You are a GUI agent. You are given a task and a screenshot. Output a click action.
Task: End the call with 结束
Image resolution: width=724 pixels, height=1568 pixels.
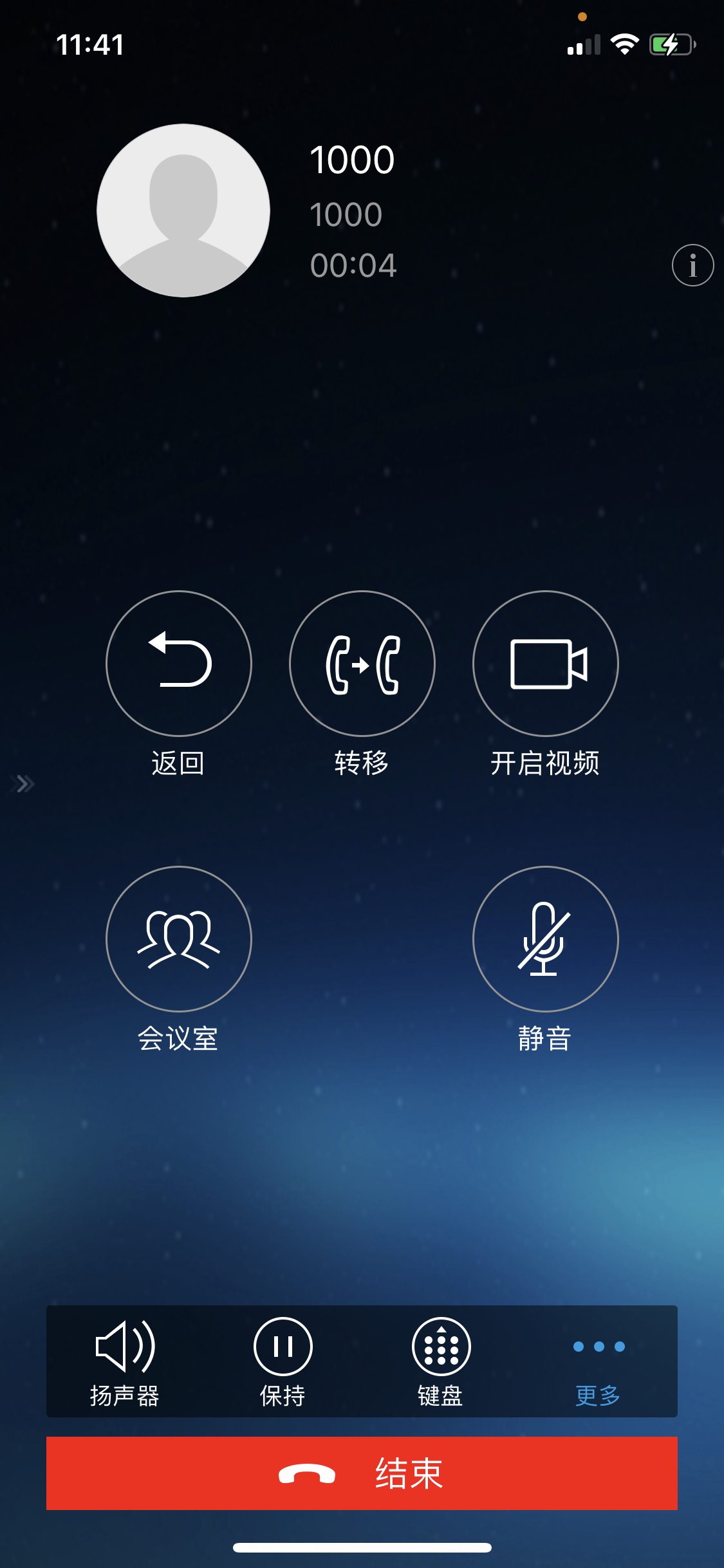[x=362, y=1473]
